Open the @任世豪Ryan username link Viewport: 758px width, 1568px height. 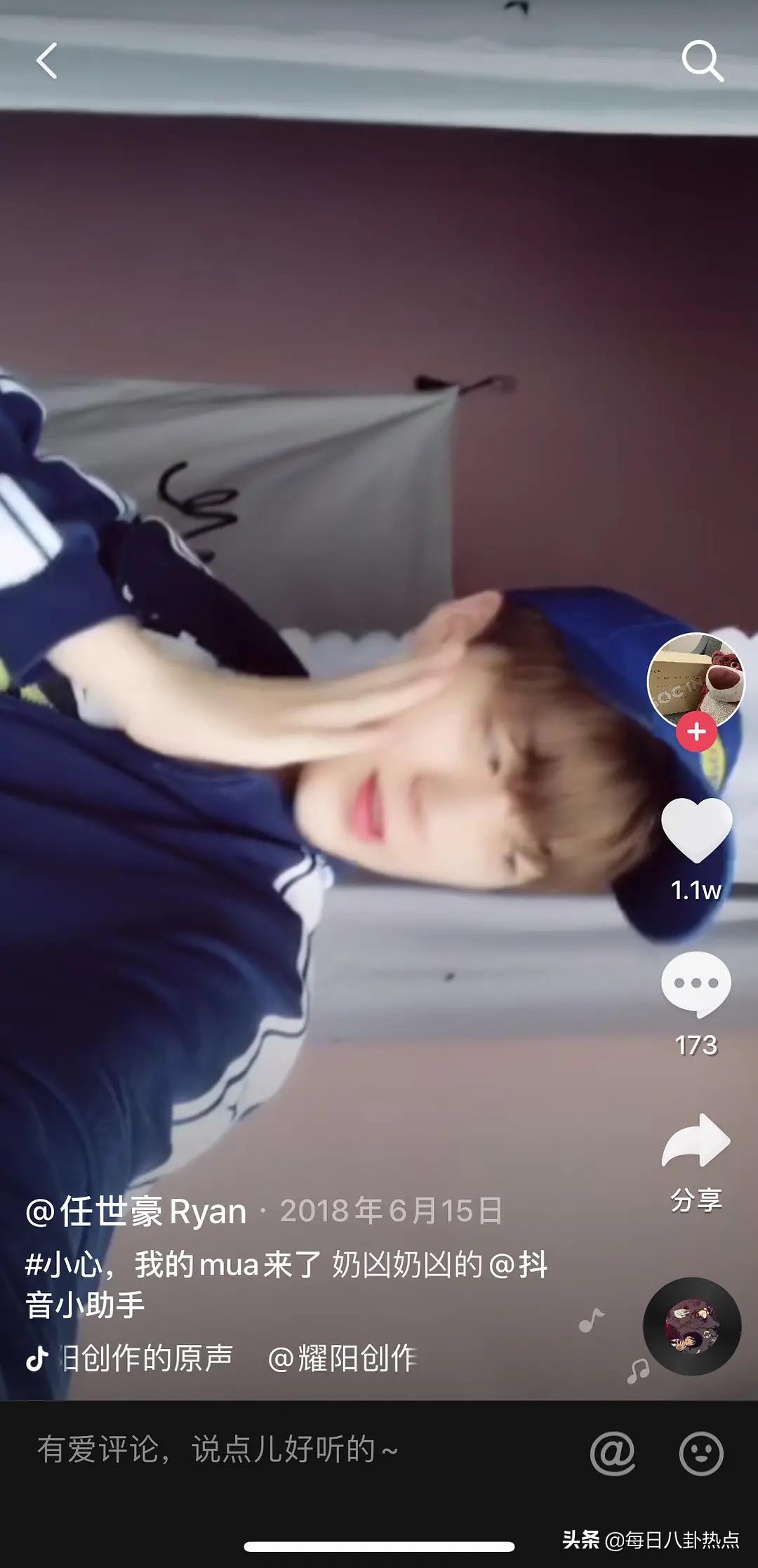coord(136,1212)
